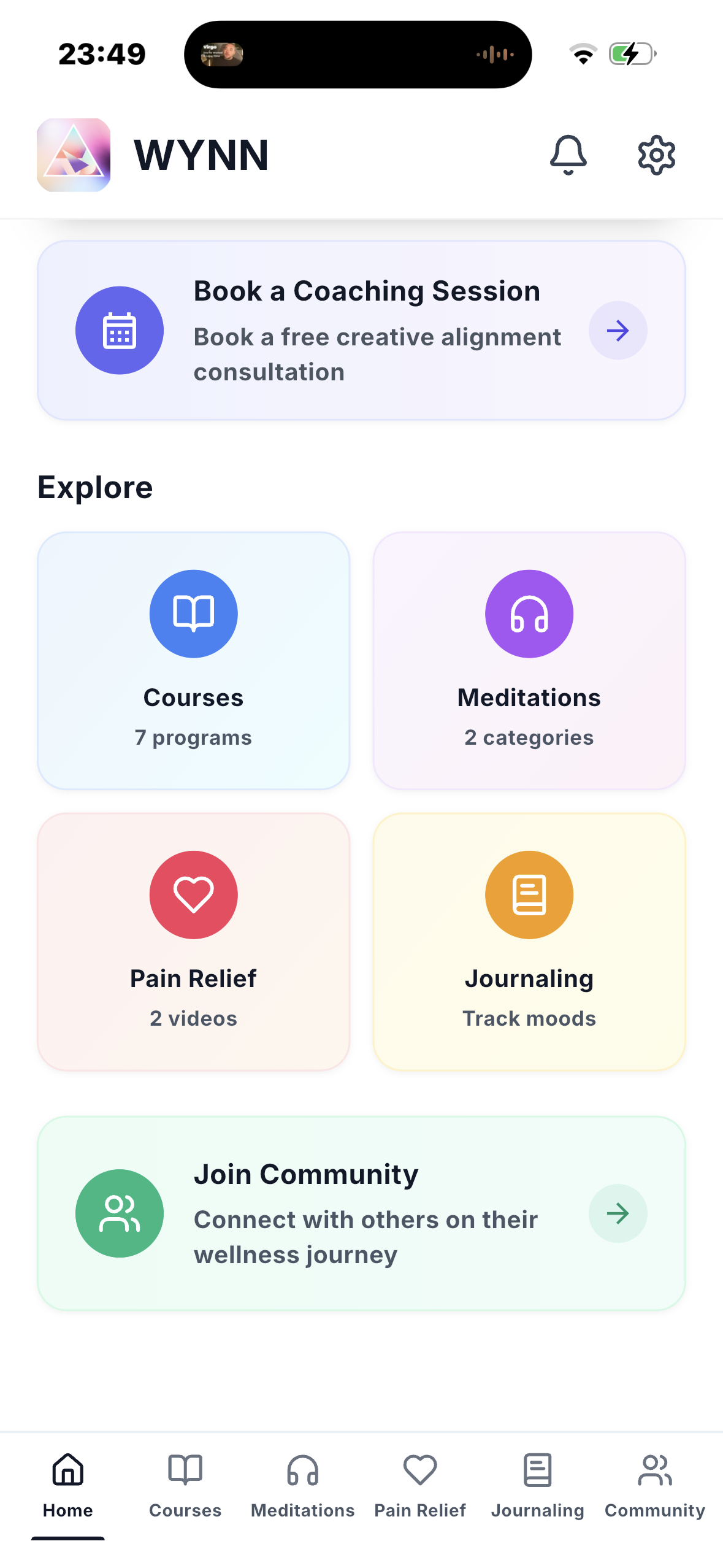The height and width of the screenshot is (1568, 723).
Task: Select the Home tab in bottom bar
Action: pos(68,1485)
